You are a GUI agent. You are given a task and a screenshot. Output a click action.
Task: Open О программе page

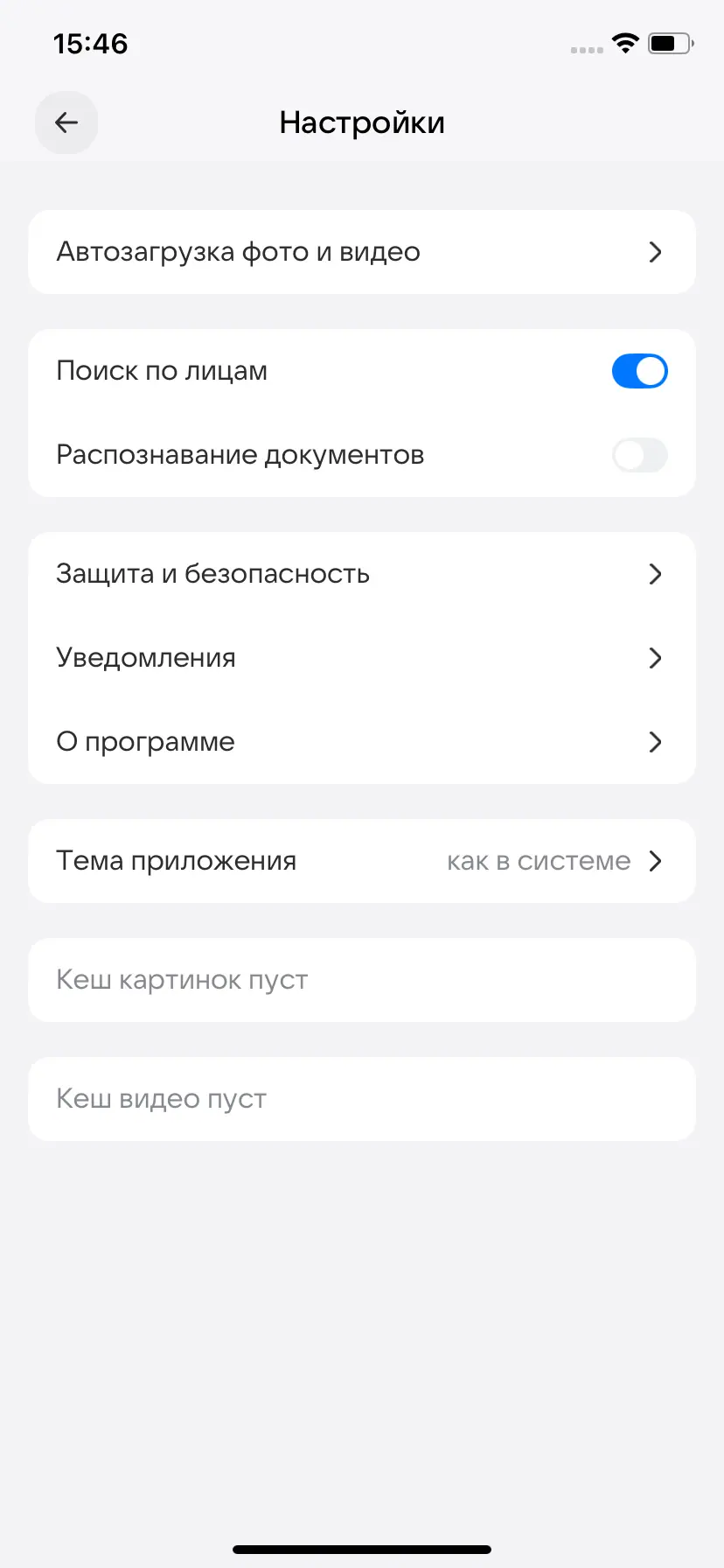pyautogui.click(x=361, y=742)
